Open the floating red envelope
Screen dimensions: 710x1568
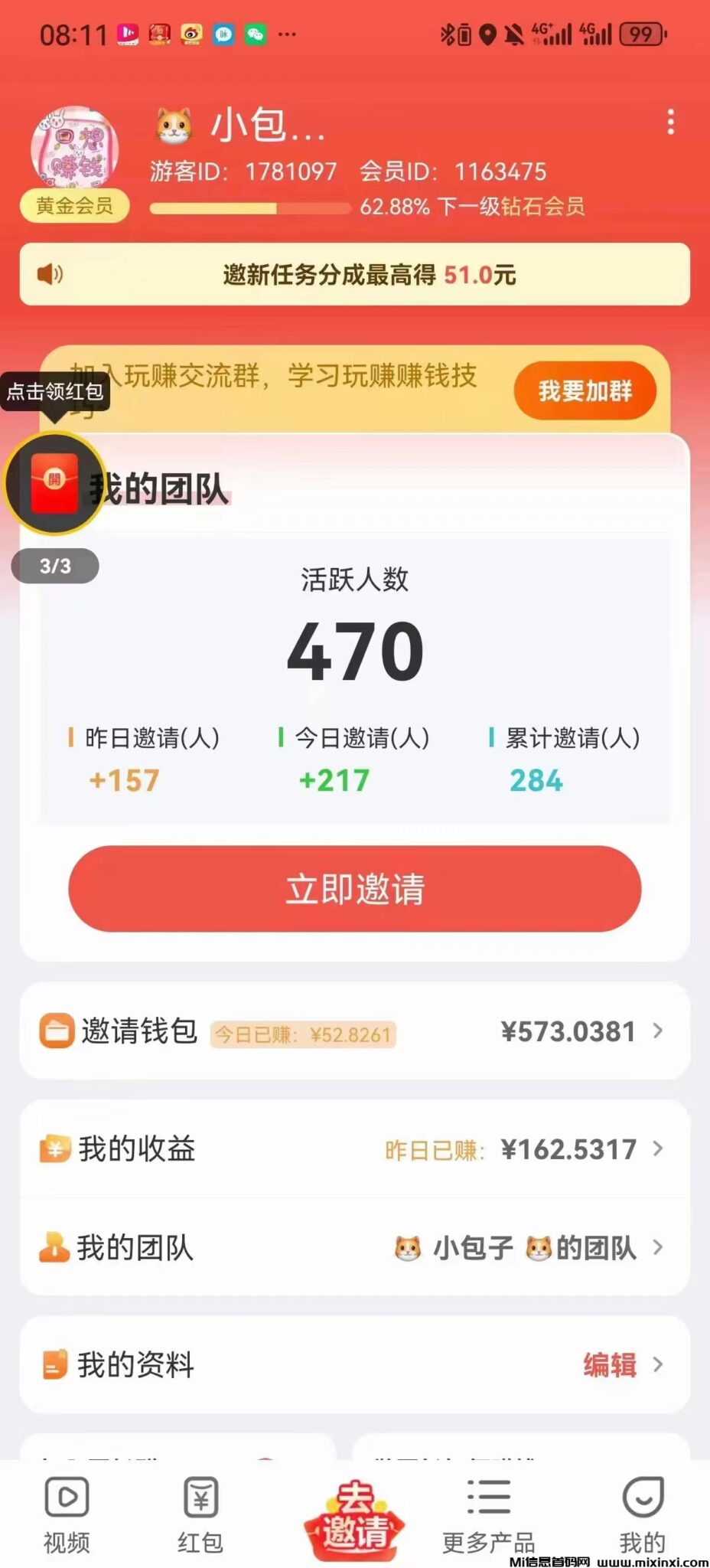[54, 482]
